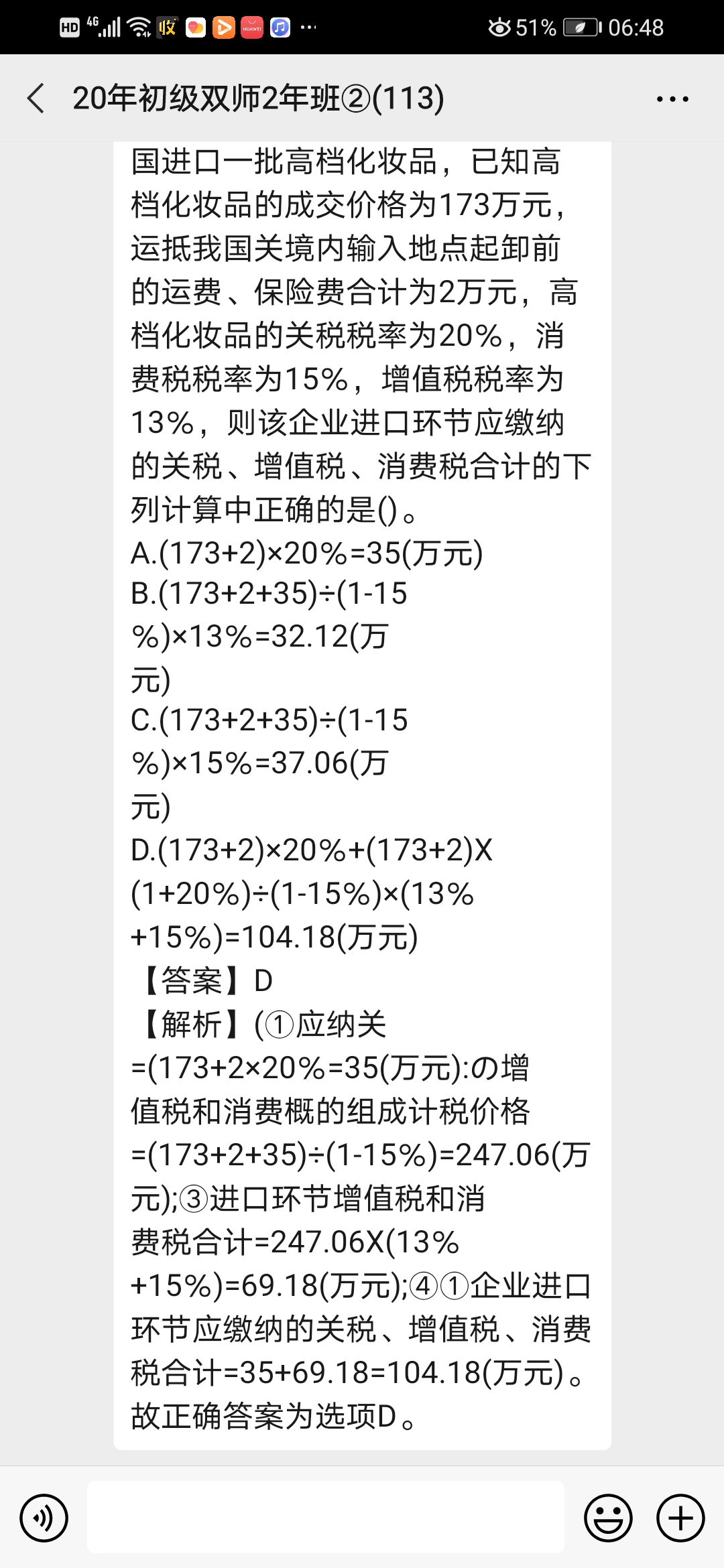Tap the message text field
This screenshot has height=1568, width=724.
point(326,1517)
